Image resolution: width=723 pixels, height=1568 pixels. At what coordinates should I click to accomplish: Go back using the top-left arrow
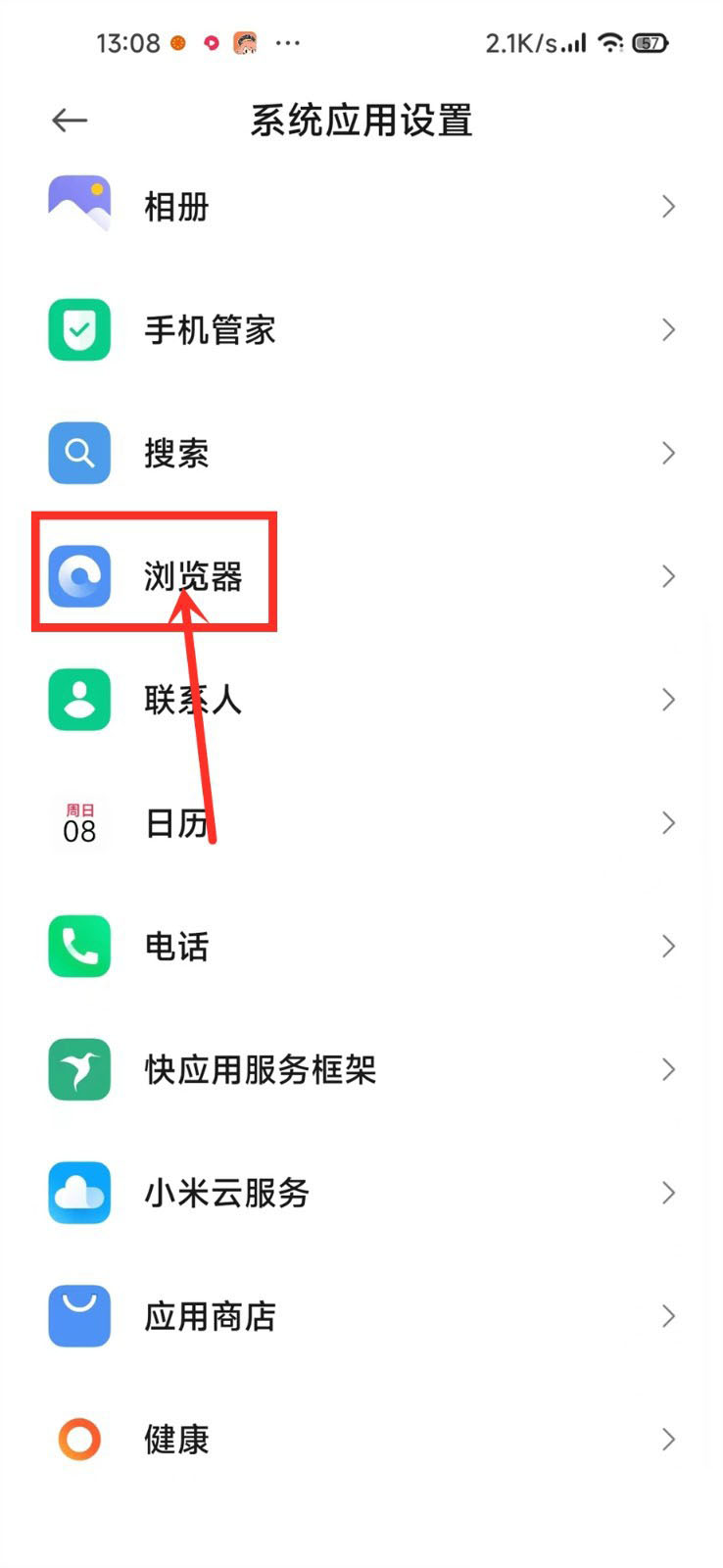(x=70, y=121)
